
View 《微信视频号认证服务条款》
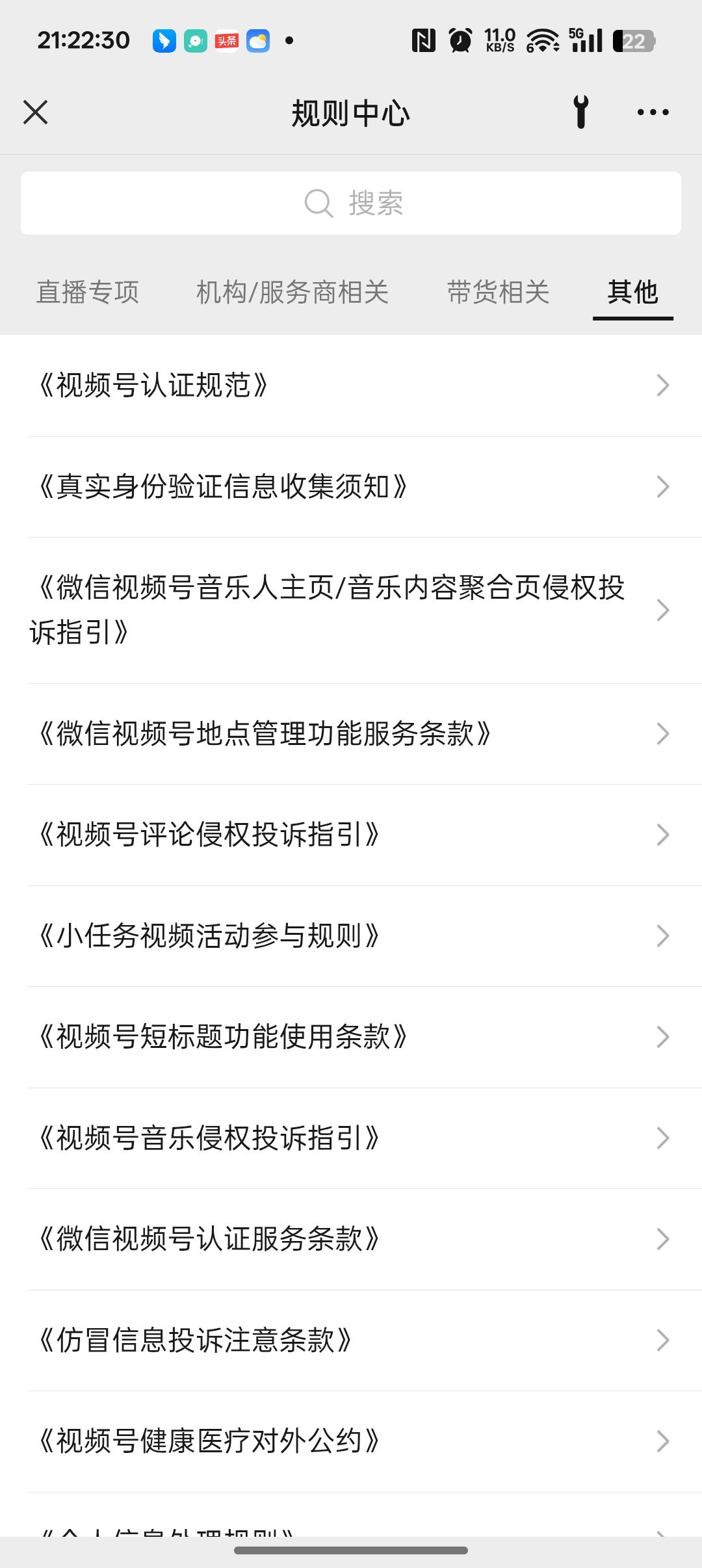pyautogui.click(x=351, y=1239)
